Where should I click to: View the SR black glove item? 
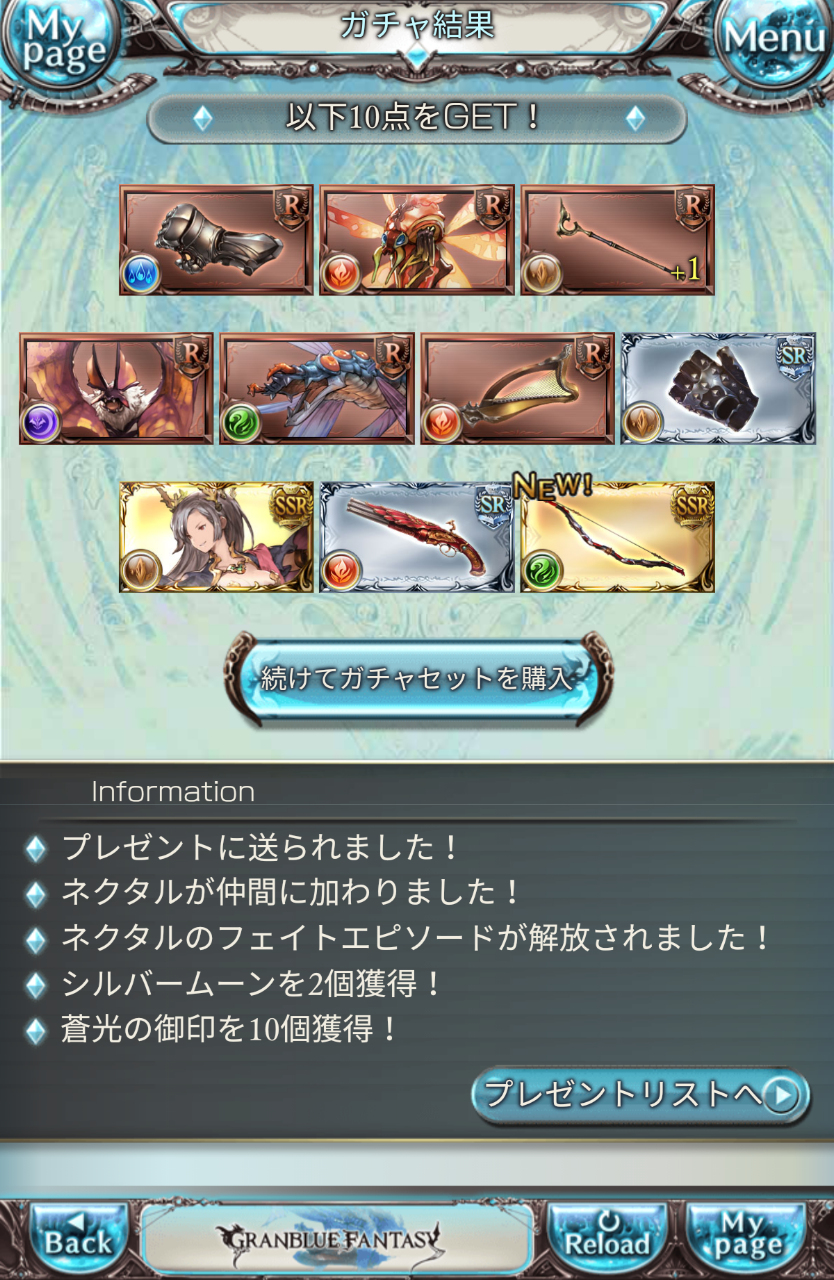pyautogui.click(x=718, y=388)
